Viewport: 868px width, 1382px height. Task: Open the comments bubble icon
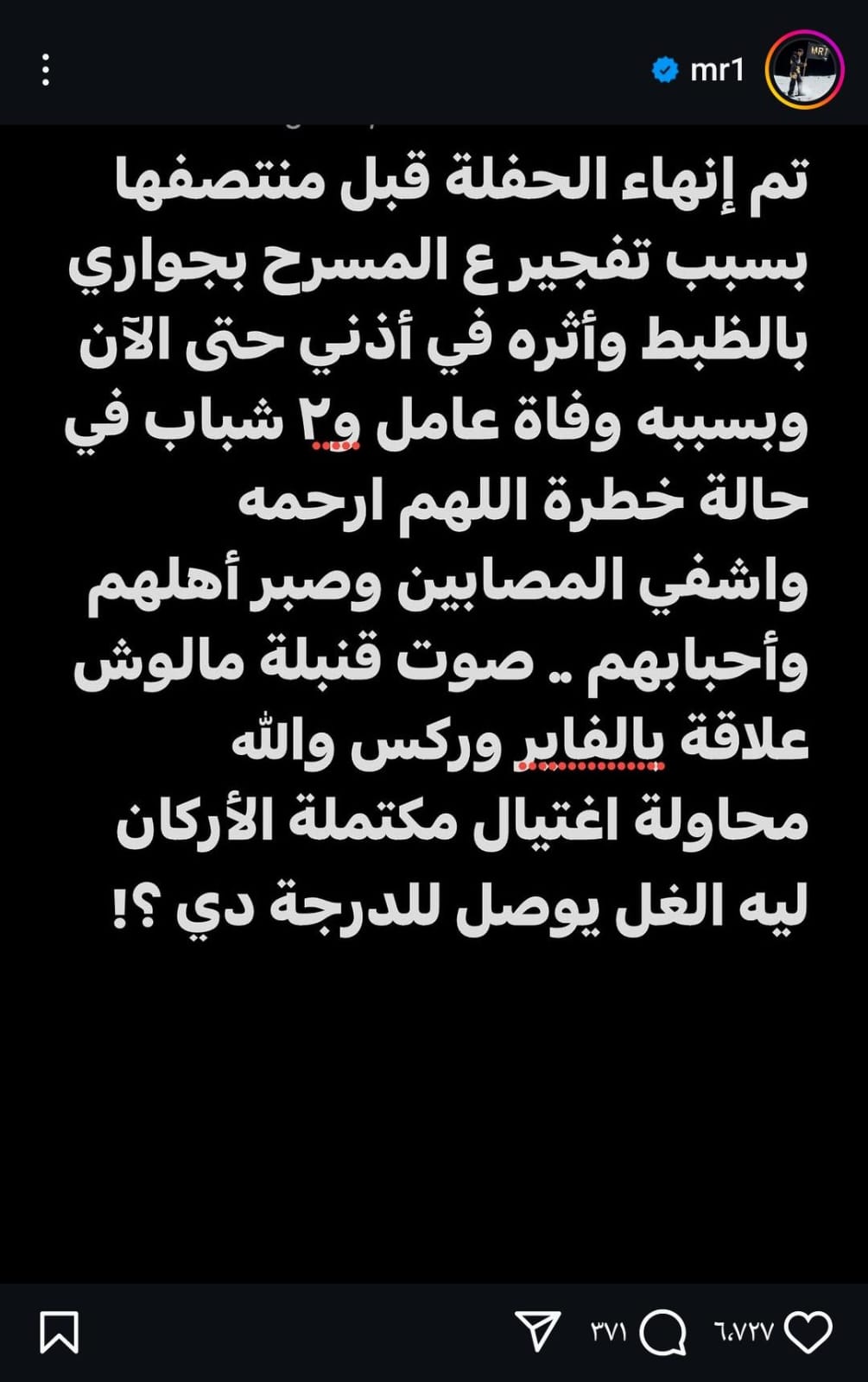[662, 1331]
